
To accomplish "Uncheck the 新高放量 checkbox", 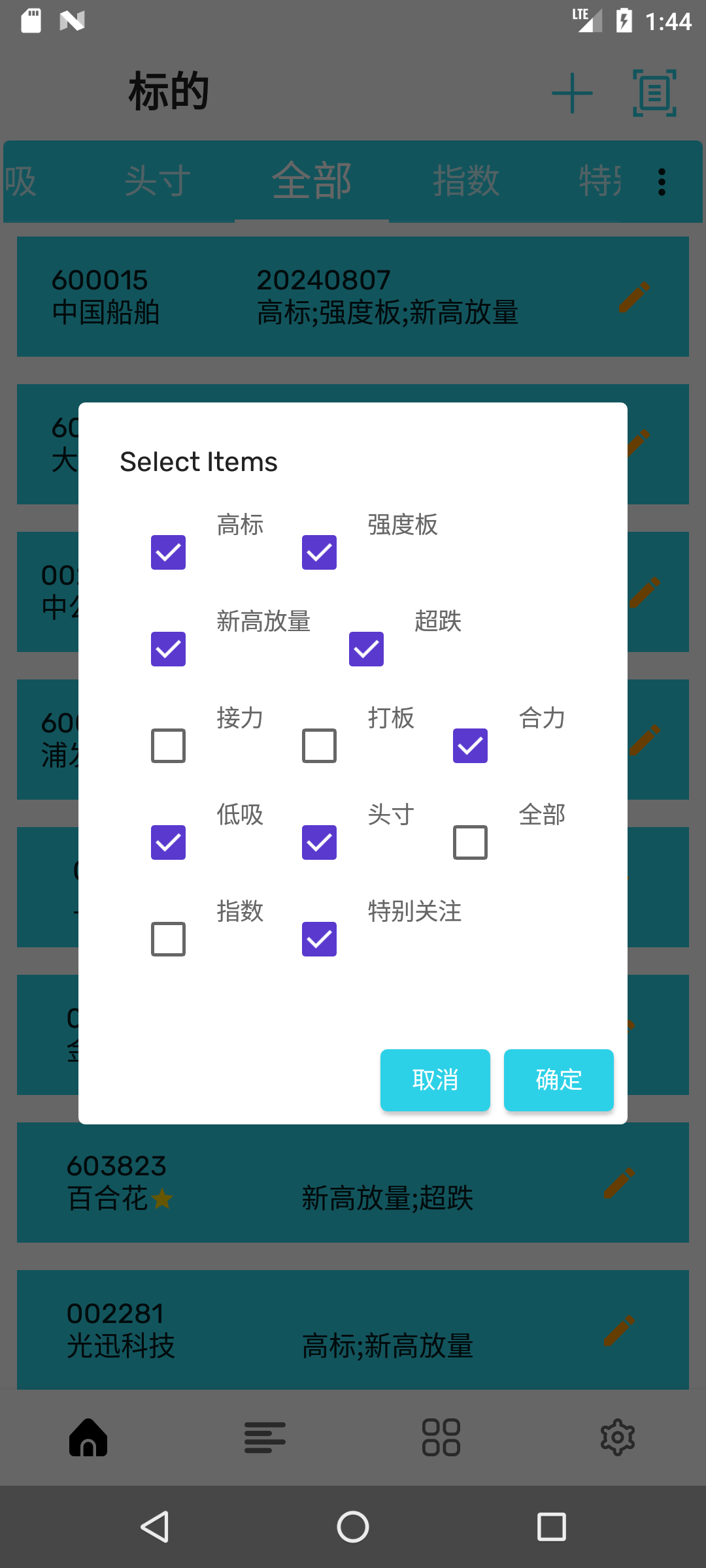I will point(168,649).
